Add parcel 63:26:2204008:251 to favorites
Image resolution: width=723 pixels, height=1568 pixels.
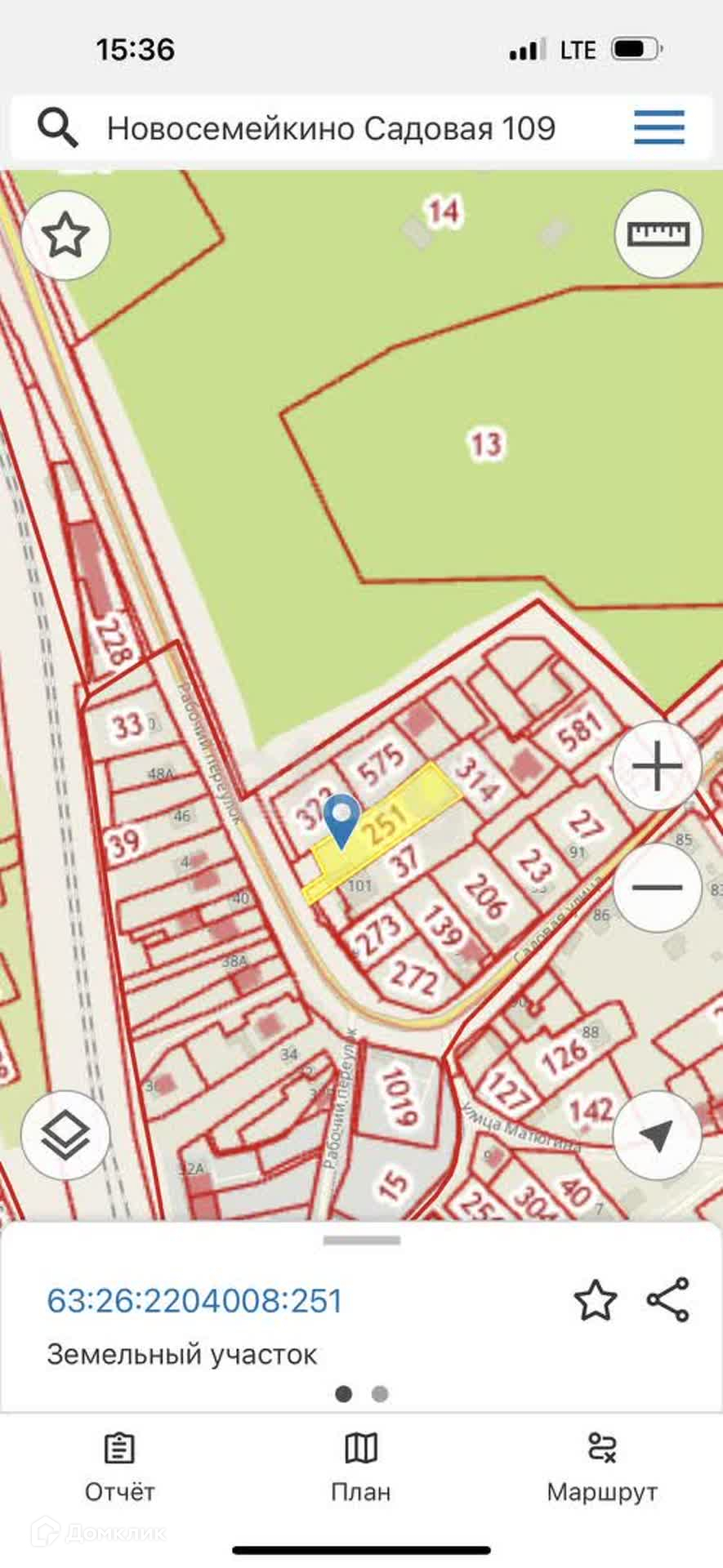[595, 1301]
